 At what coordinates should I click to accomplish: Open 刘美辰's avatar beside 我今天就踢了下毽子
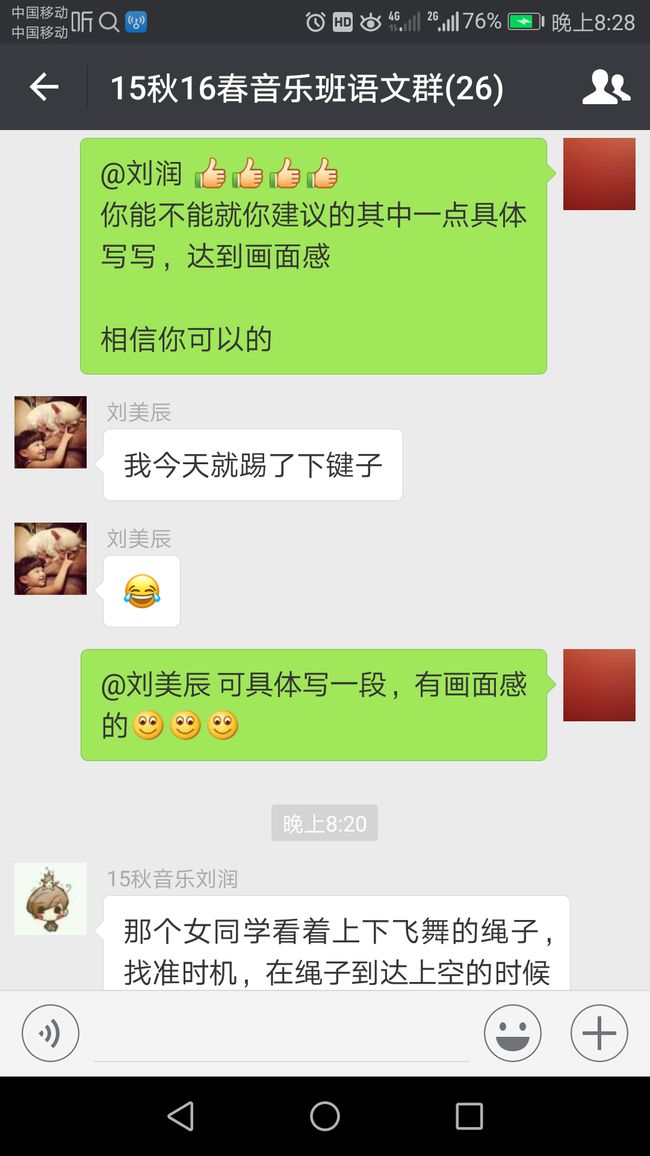[x=51, y=432]
